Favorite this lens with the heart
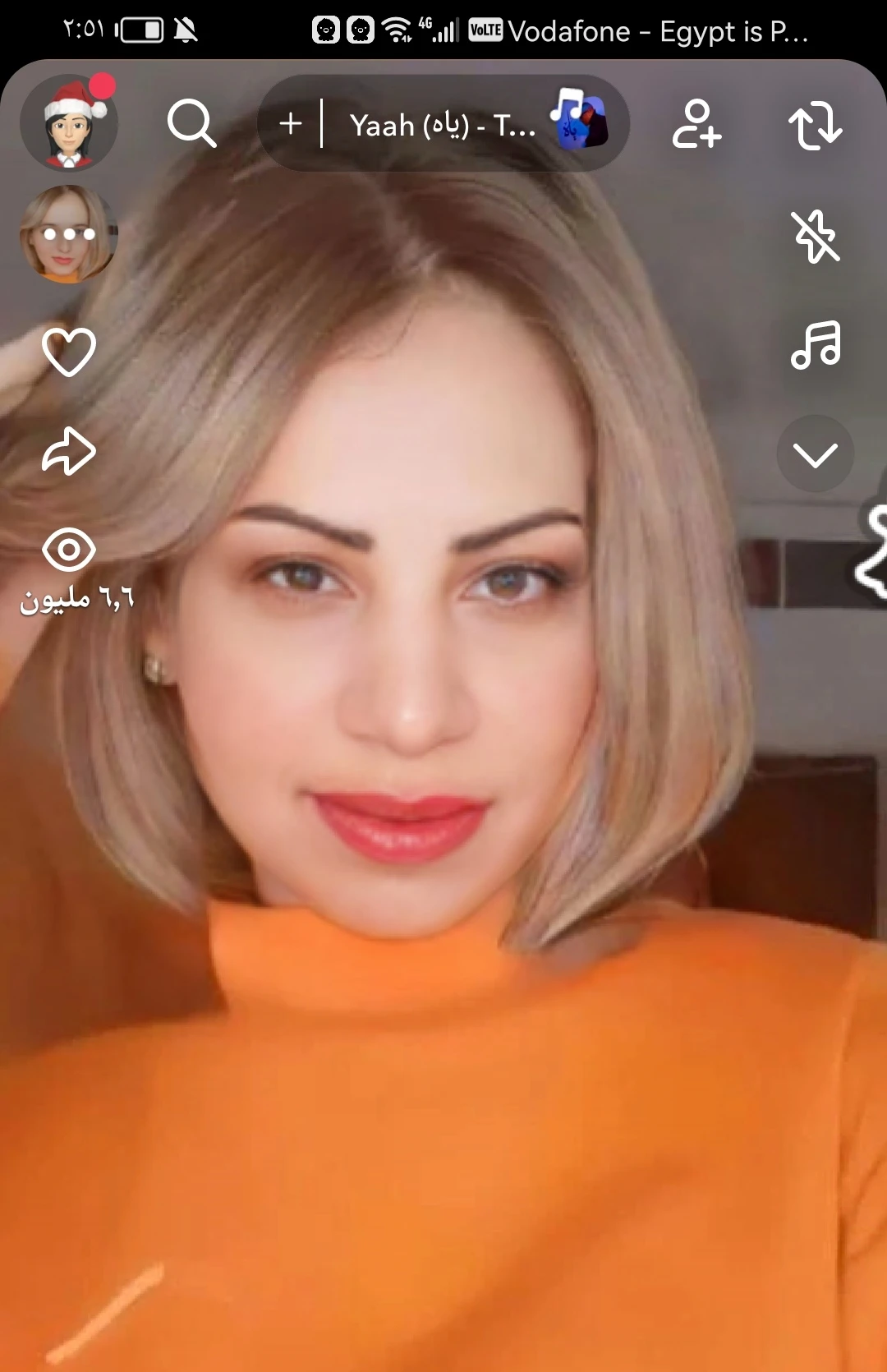The image size is (887, 1372). tap(69, 352)
